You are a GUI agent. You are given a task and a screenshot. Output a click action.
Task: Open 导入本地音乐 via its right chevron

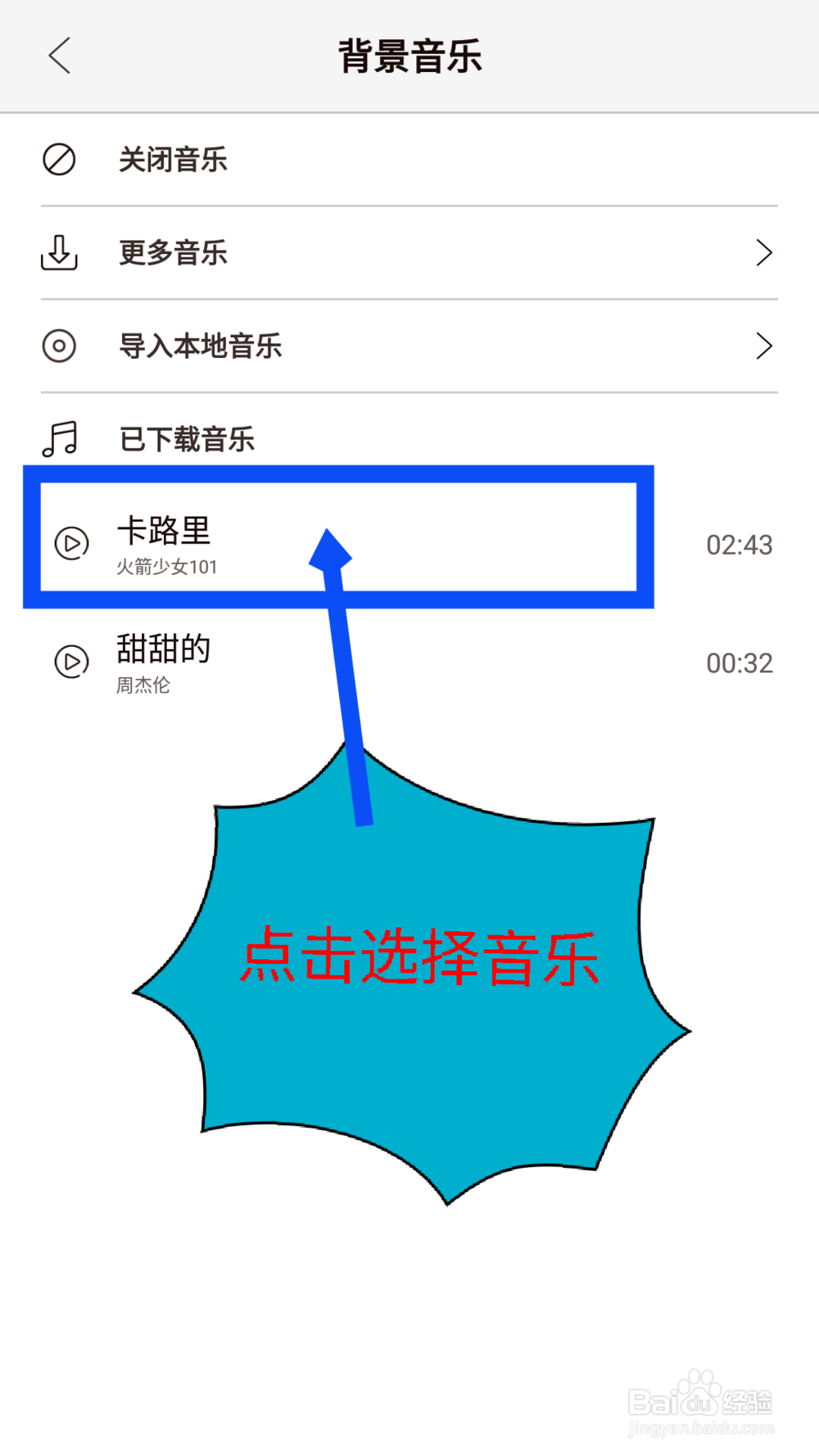point(763,346)
